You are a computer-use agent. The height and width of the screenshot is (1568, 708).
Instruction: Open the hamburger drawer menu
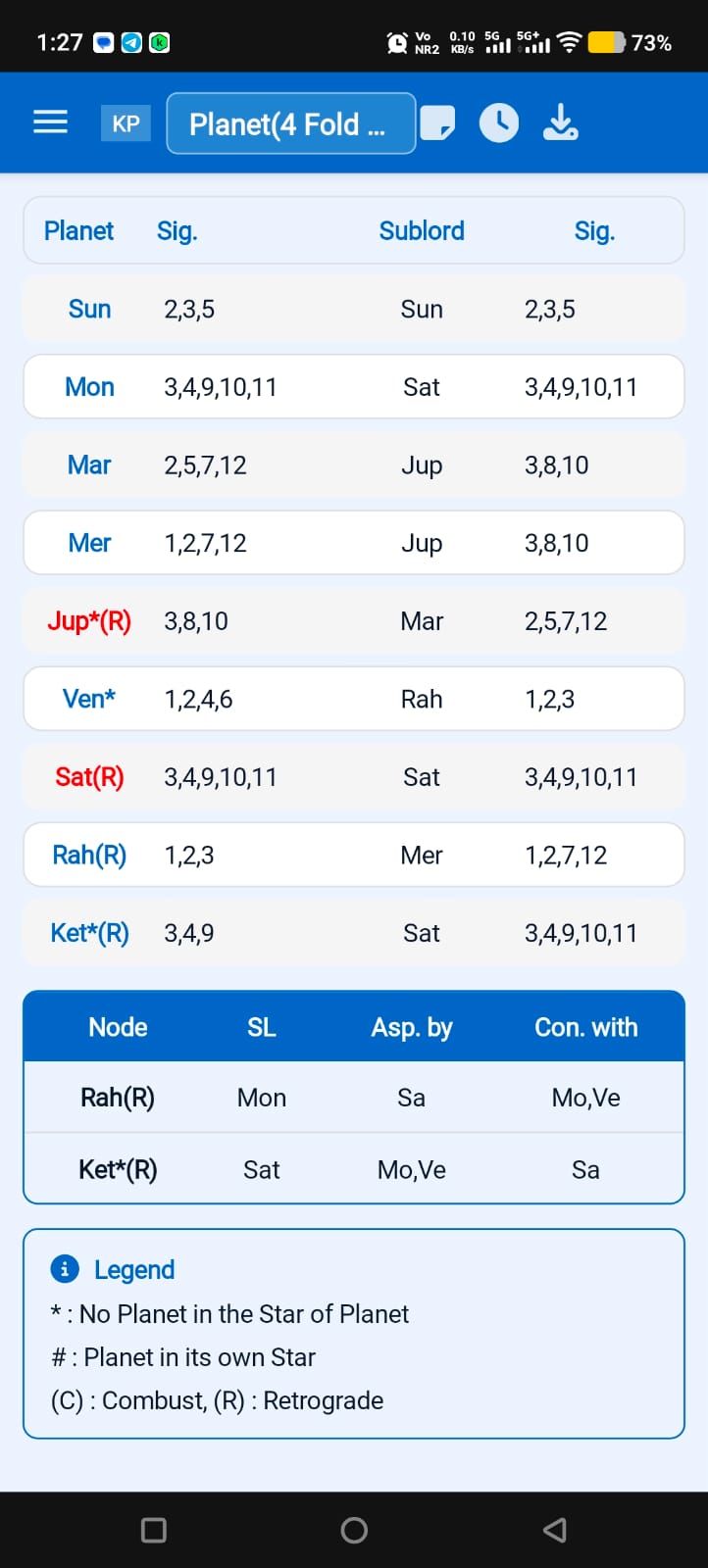[50, 122]
